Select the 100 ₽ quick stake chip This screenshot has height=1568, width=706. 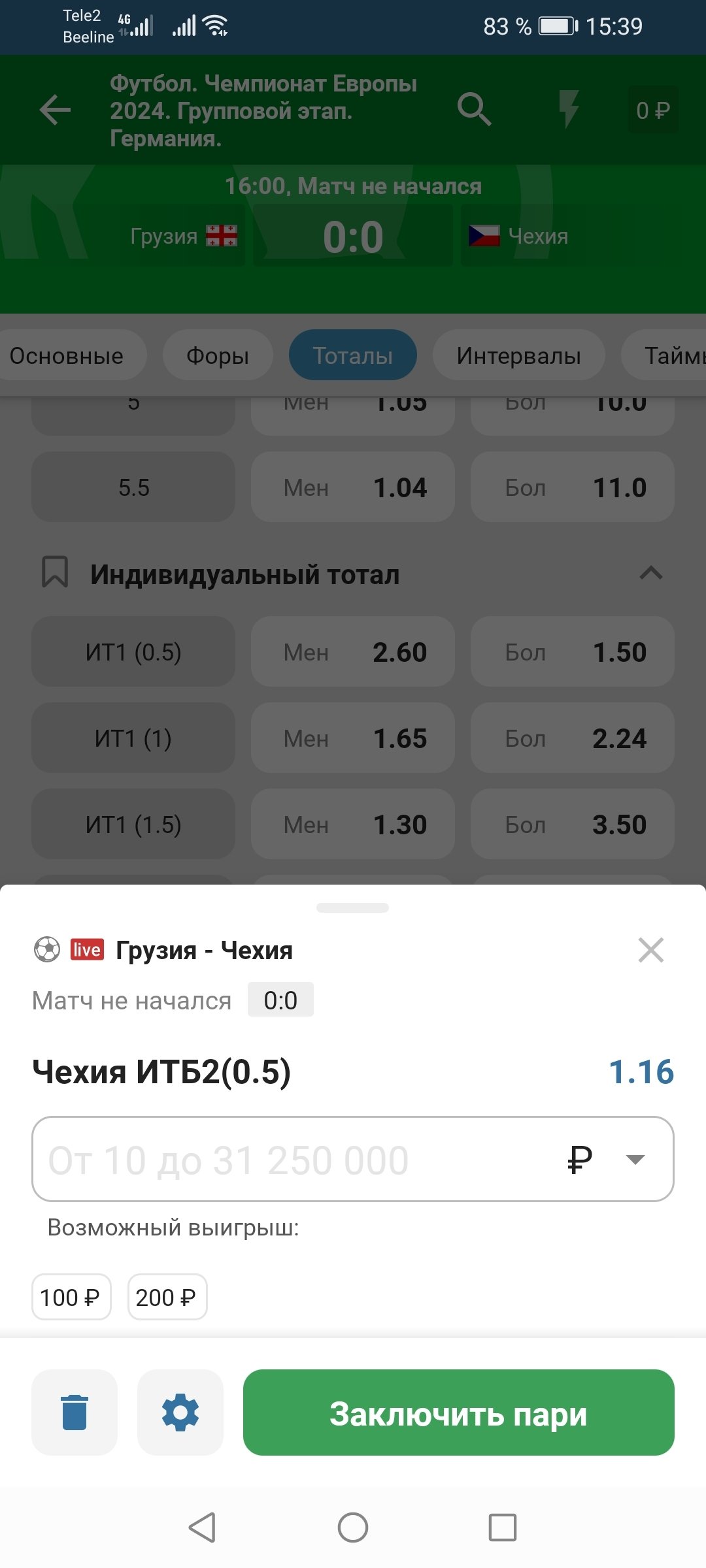coord(71,1297)
